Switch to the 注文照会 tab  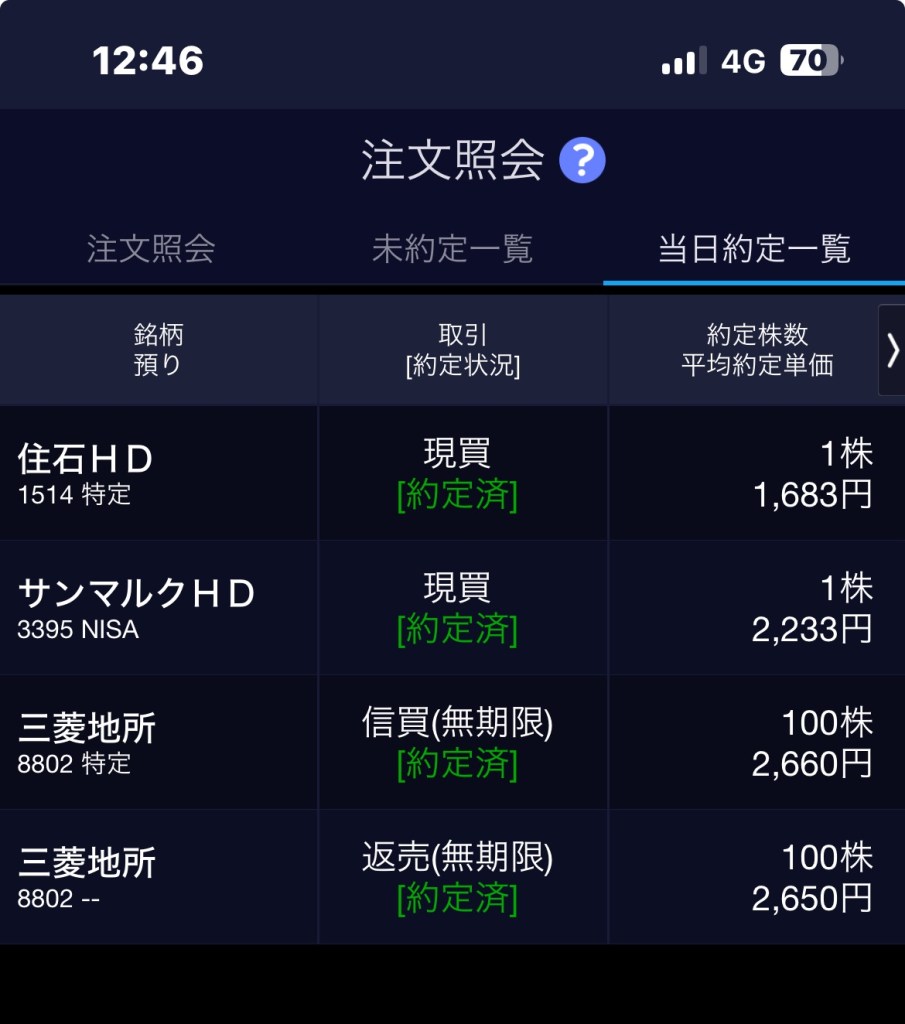click(151, 248)
